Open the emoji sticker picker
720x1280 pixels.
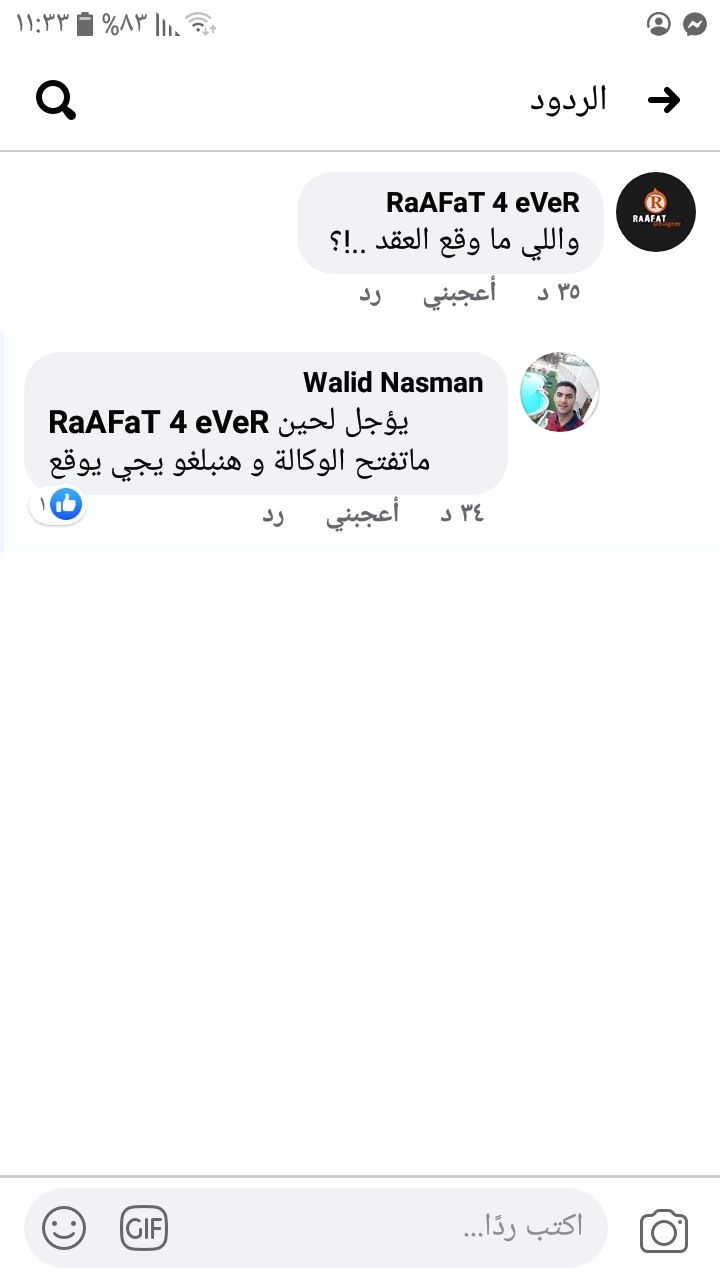64,1228
